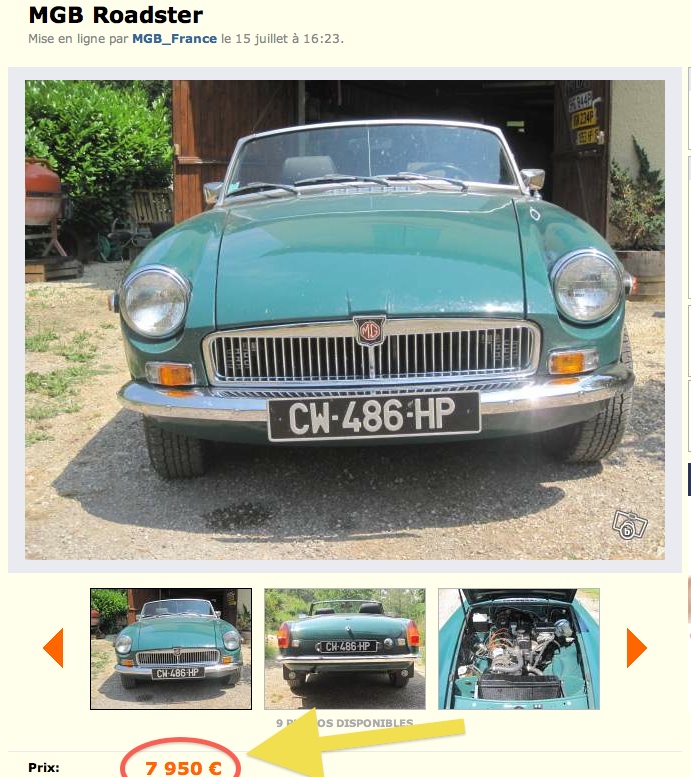Select the front-view thumbnail
Screen dimensions: 691x777
click(171, 648)
